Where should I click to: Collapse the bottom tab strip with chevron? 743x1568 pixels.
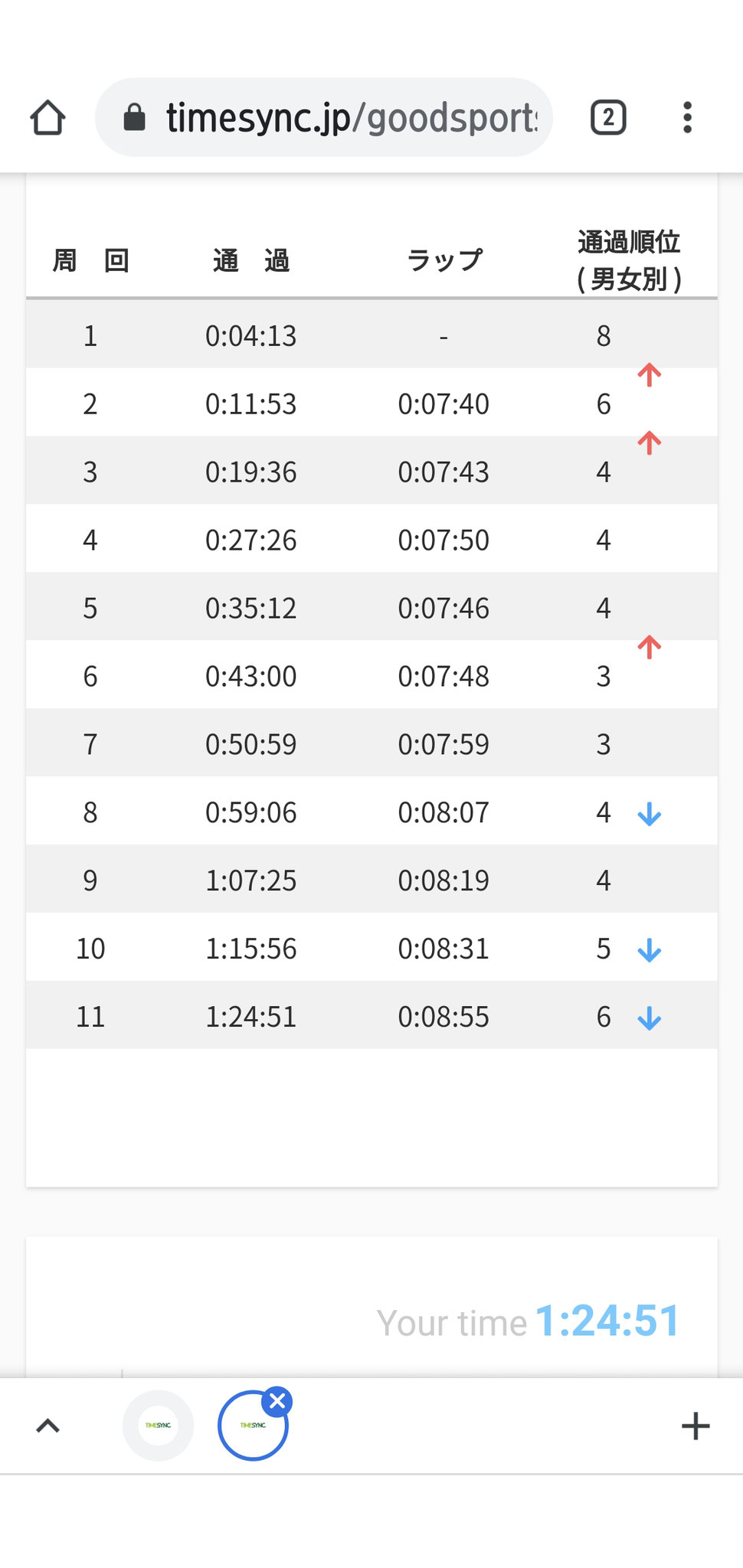click(x=47, y=1426)
